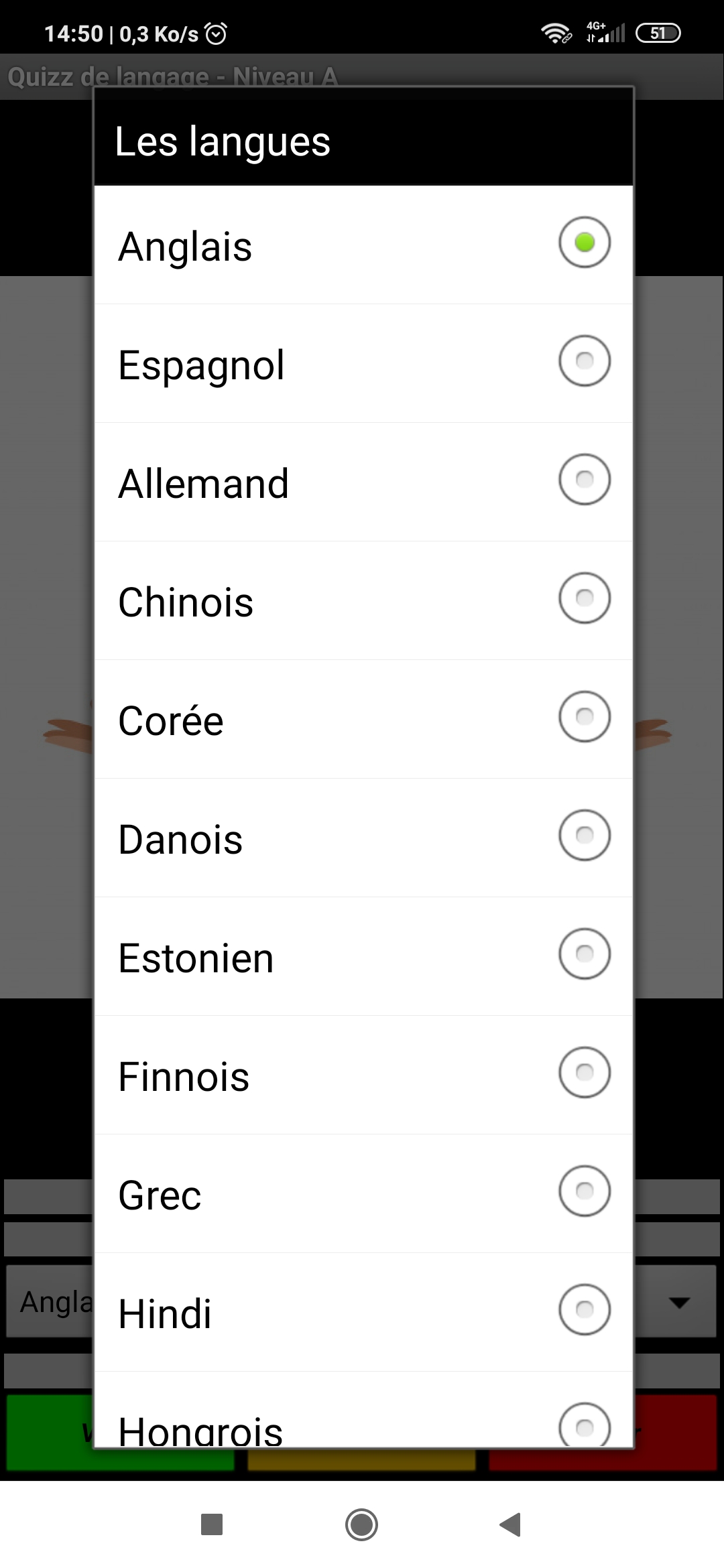Choose Corée in the list
The width and height of the screenshot is (724, 1568).
pos(363,720)
